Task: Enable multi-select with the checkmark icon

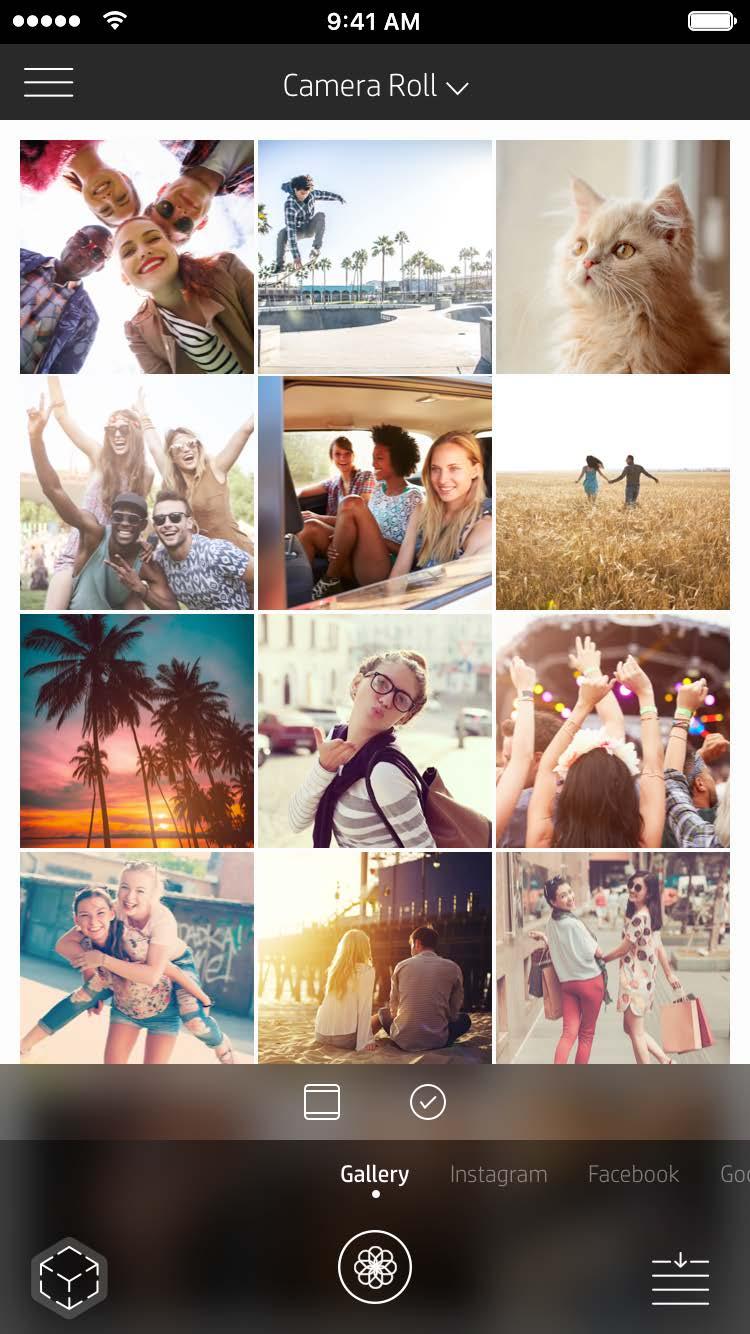Action: [x=428, y=1102]
